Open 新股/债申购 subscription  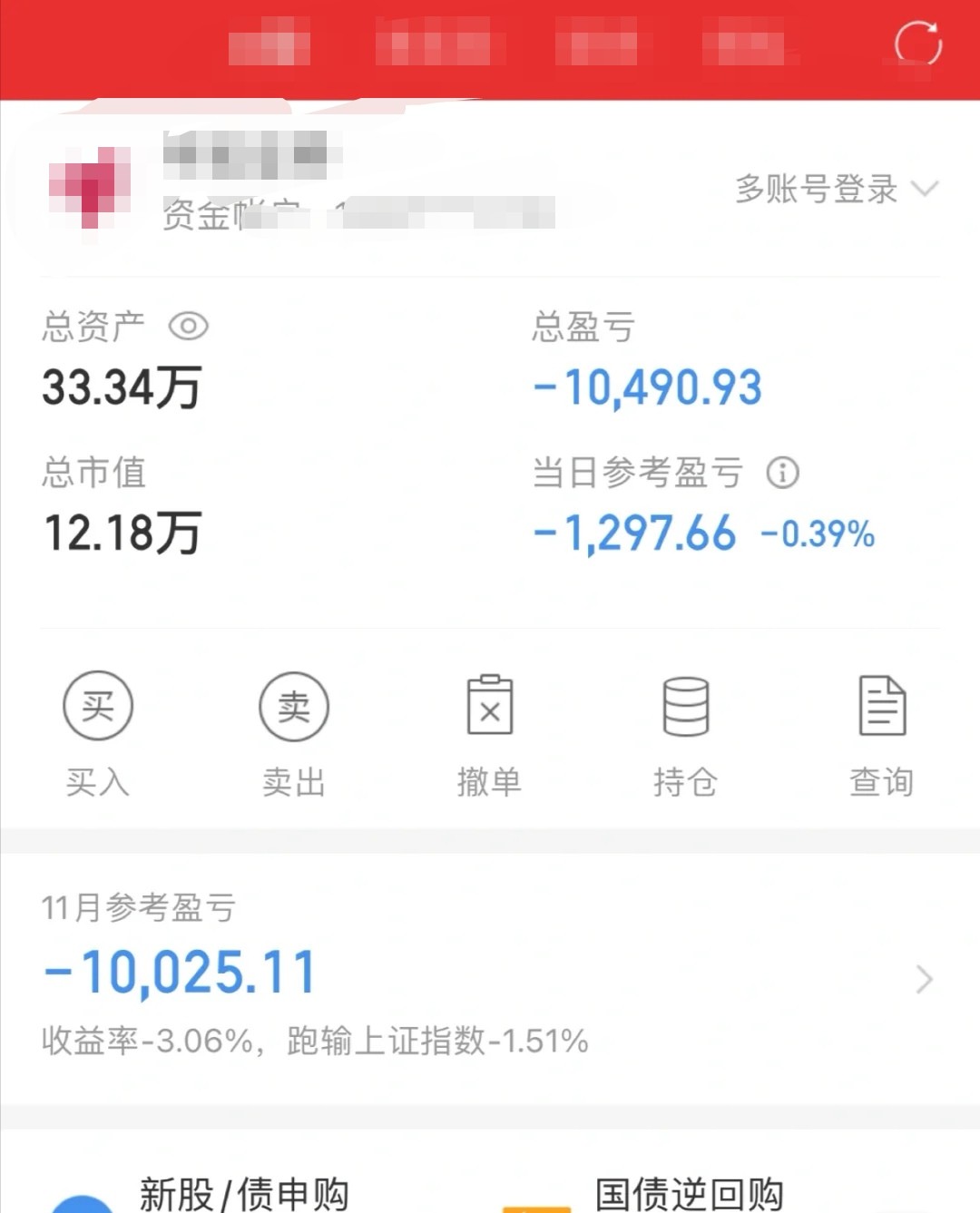(x=243, y=1192)
